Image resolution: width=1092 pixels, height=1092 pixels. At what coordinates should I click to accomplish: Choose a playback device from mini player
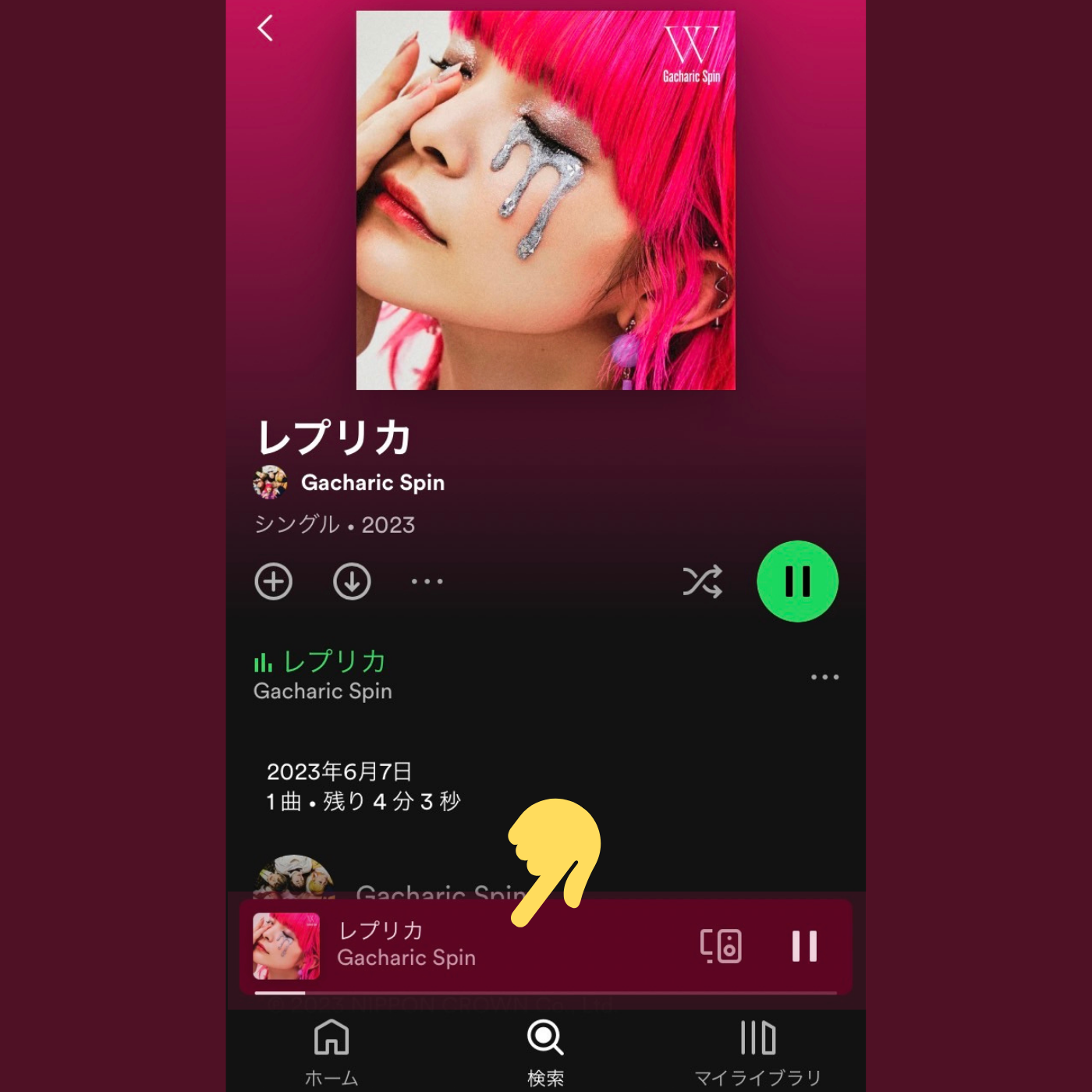721,946
